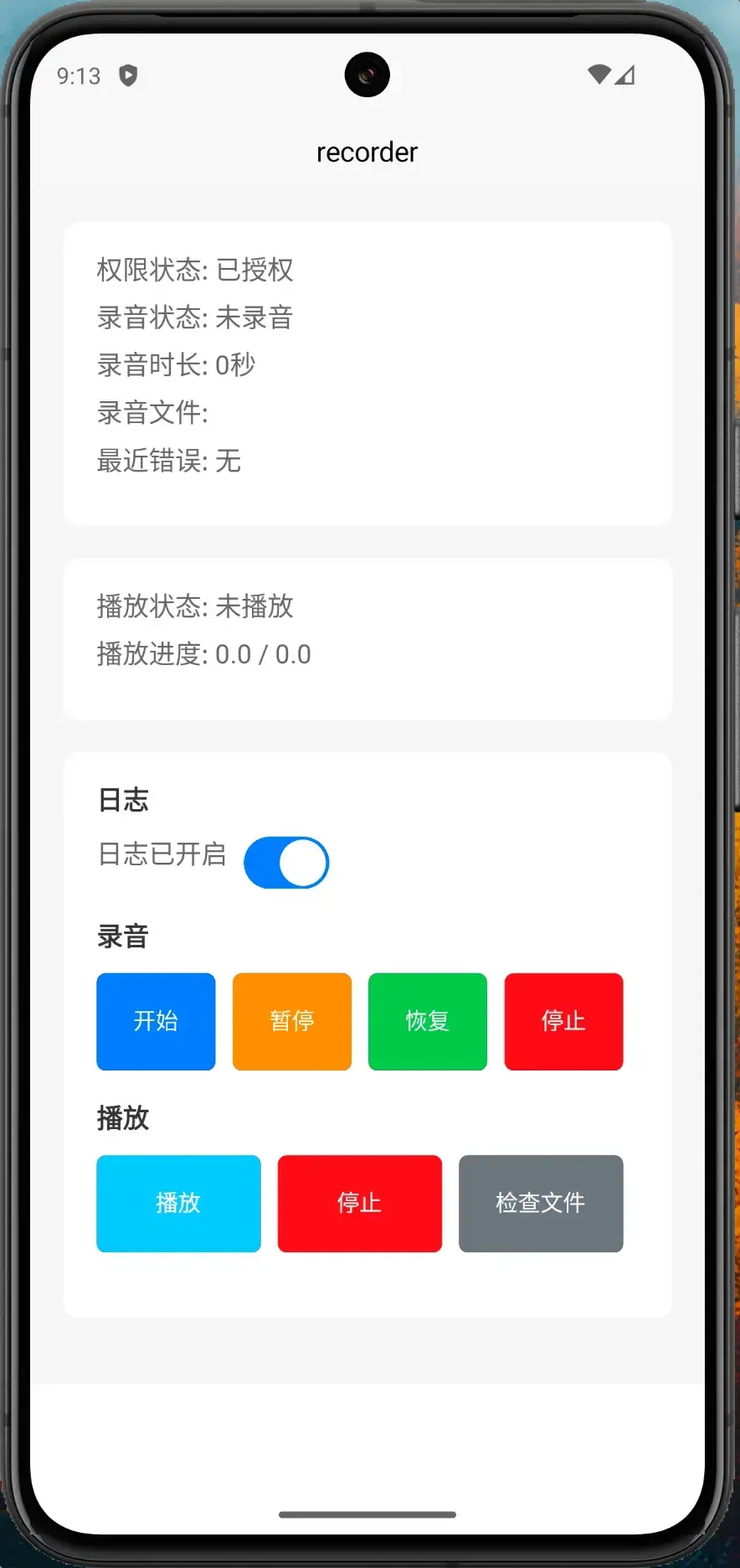The height and width of the screenshot is (1568, 740).
Task: Turn off the 日志已开启 logging switch
Action: coord(286,863)
